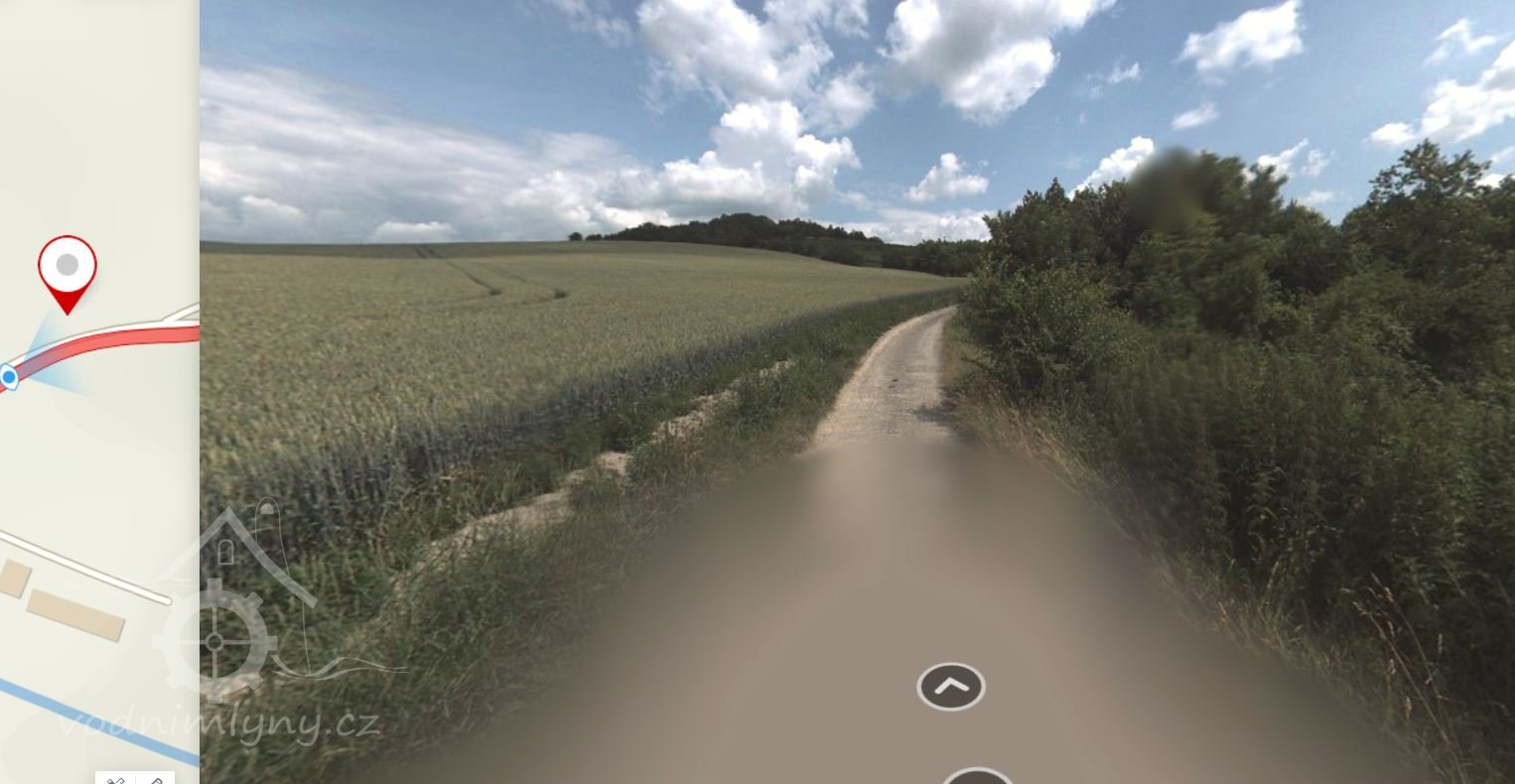Select the blue panorama position dot on the map
Screen dimensions: 1515x784
click(9, 376)
